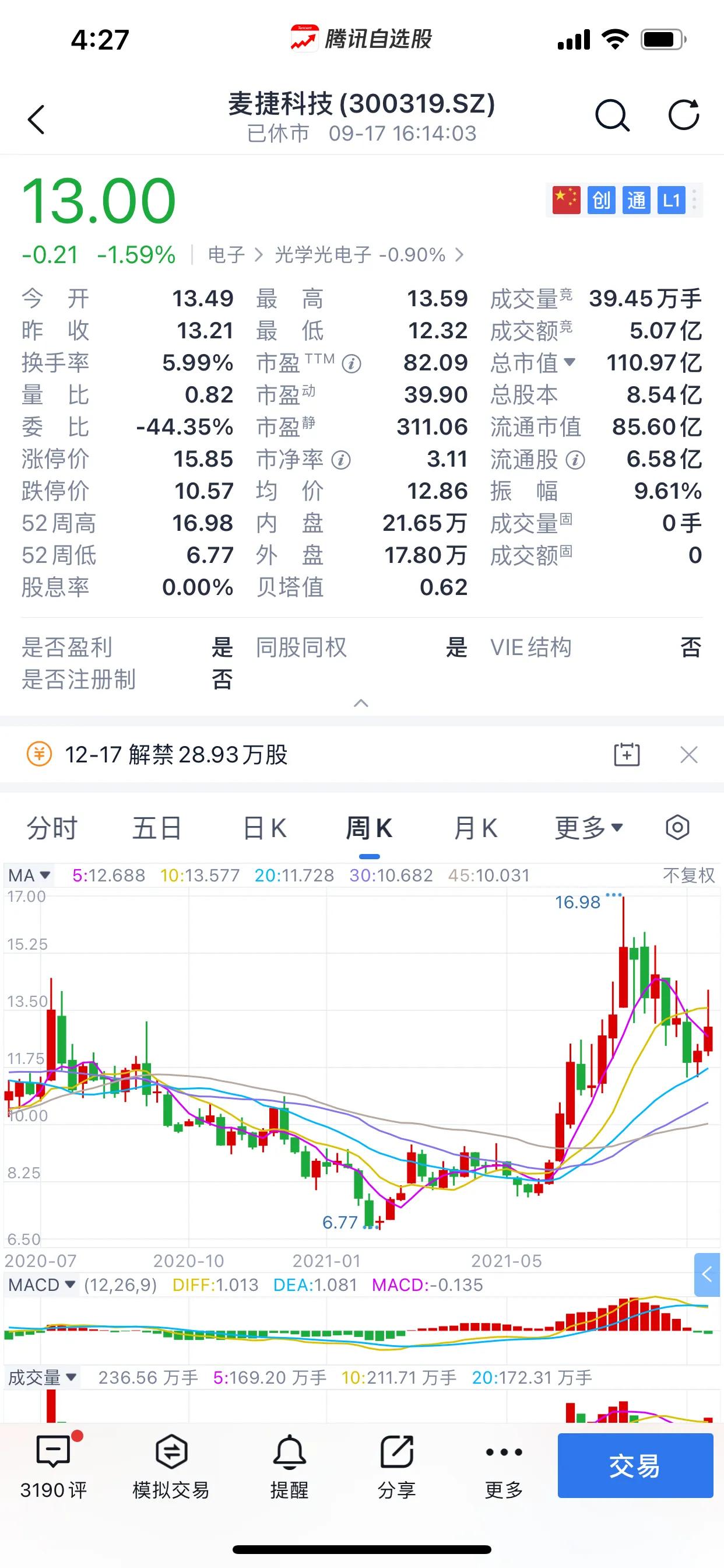Open stock search
Image resolution: width=724 pixels, height=1568 pixels.
point(613,116)
